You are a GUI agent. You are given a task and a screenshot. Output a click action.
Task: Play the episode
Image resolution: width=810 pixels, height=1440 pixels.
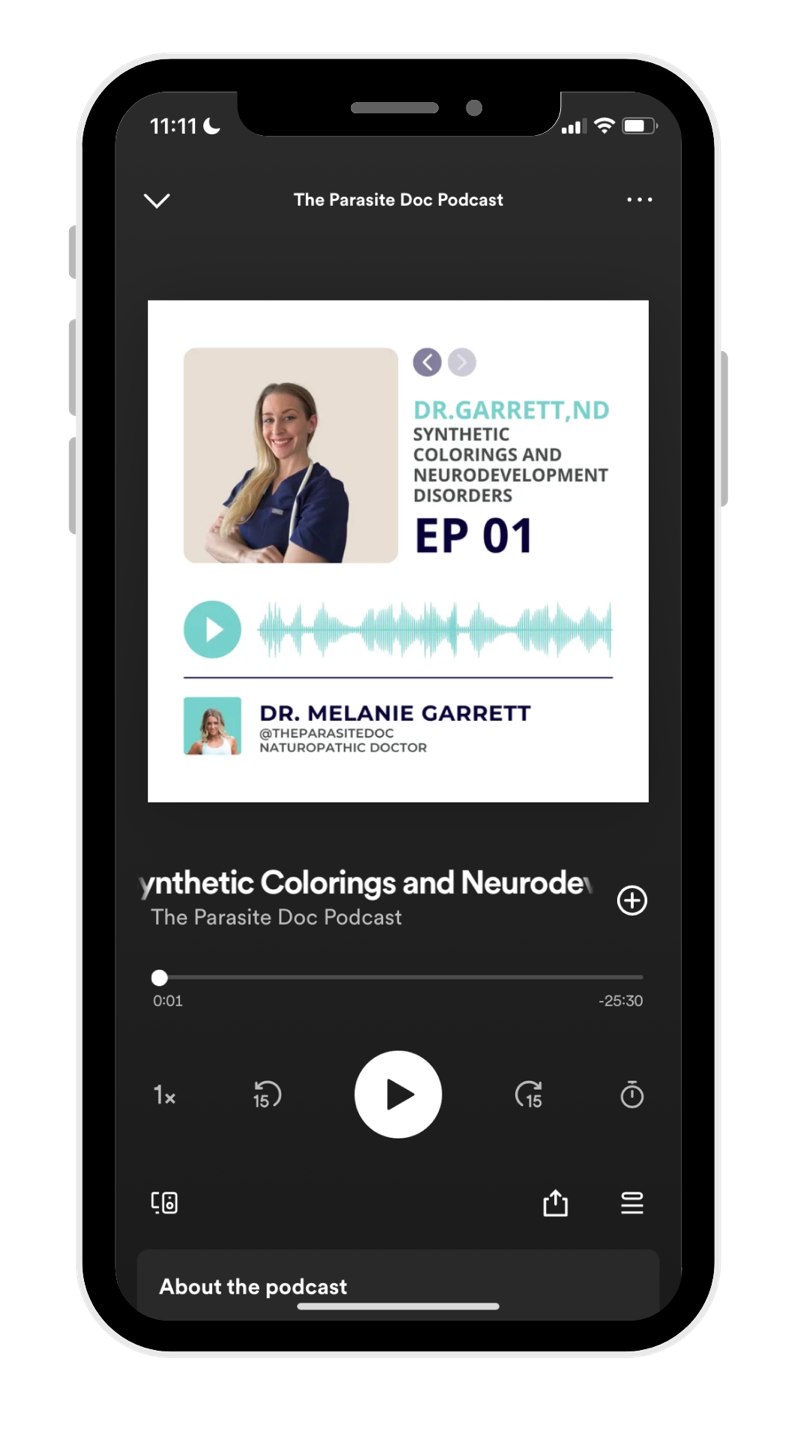[x=398, y=1094]
